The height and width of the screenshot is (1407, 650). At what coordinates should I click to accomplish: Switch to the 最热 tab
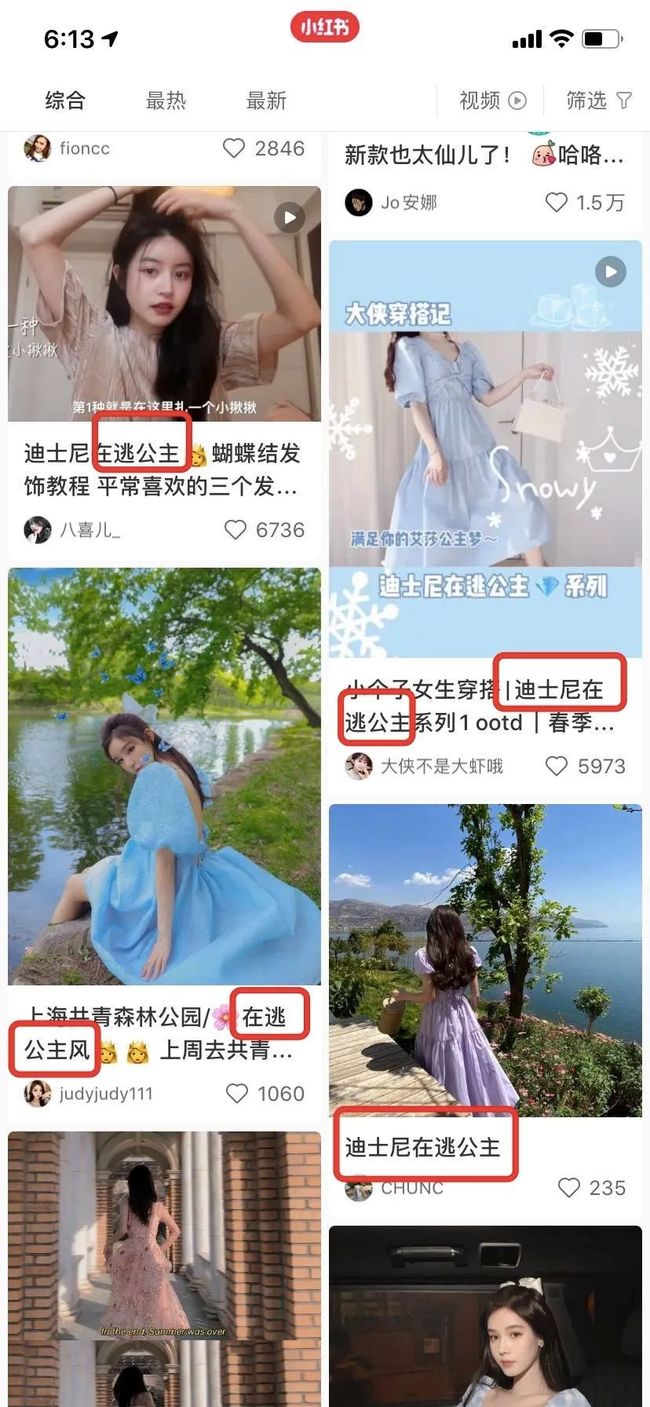[166, 100]
